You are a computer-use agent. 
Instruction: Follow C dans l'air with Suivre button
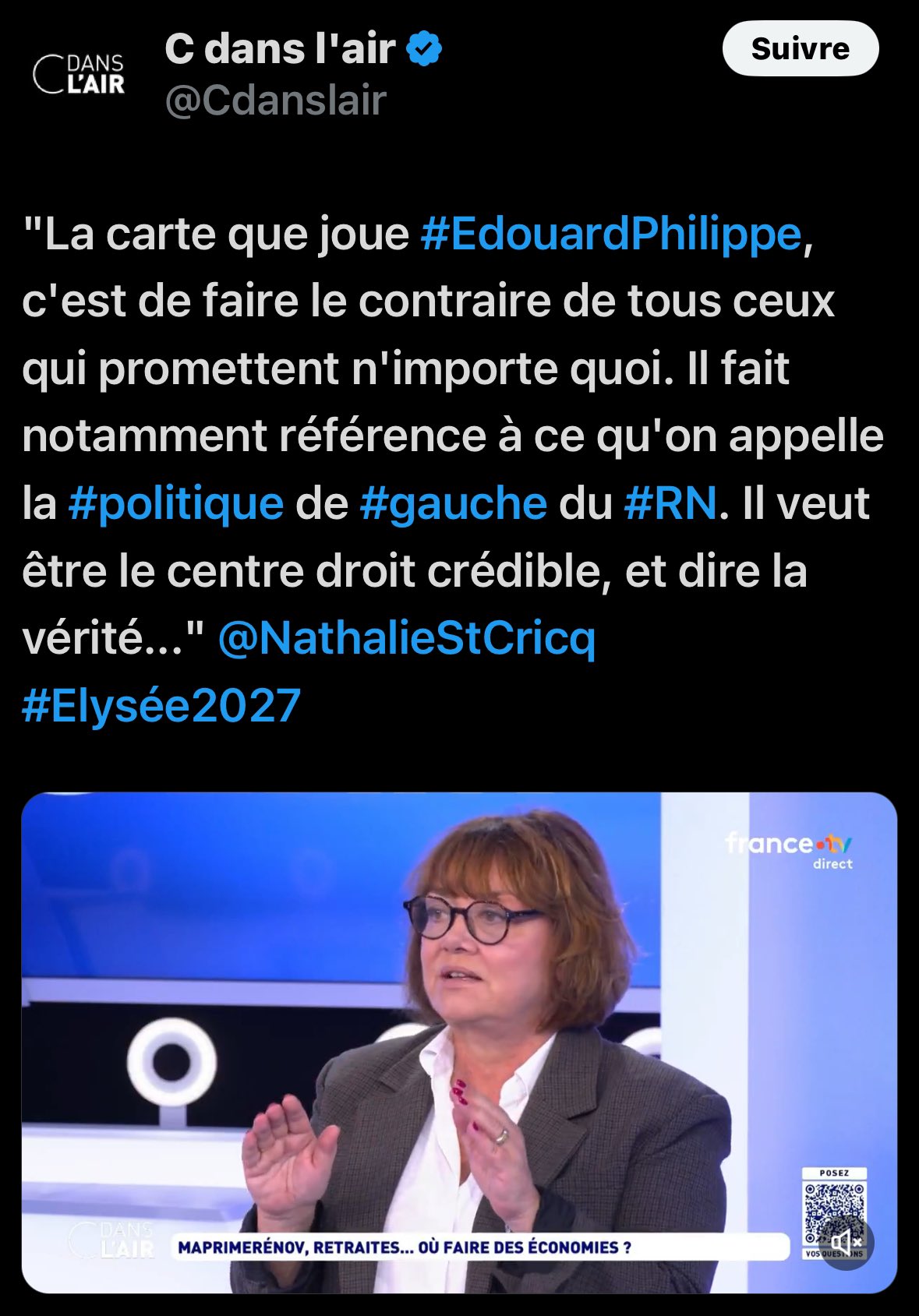tap(800, 49)
